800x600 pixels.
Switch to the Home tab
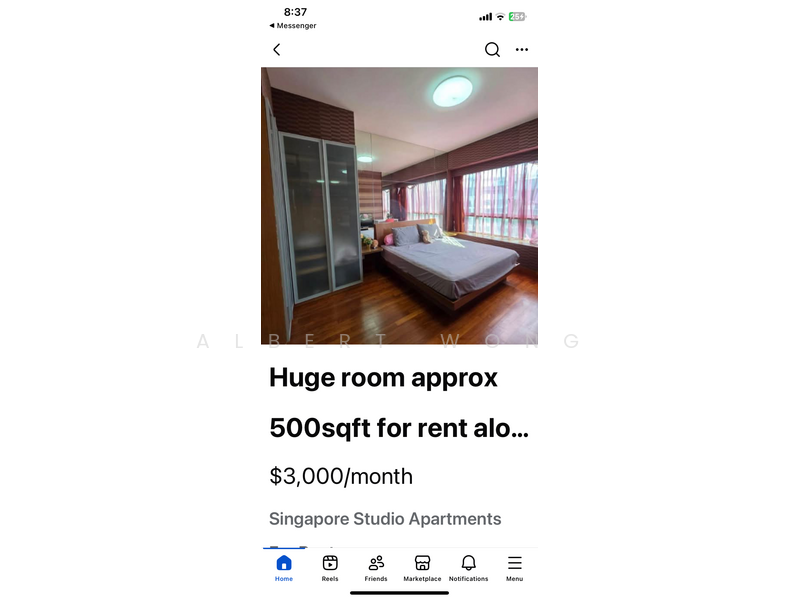(284, 568)
